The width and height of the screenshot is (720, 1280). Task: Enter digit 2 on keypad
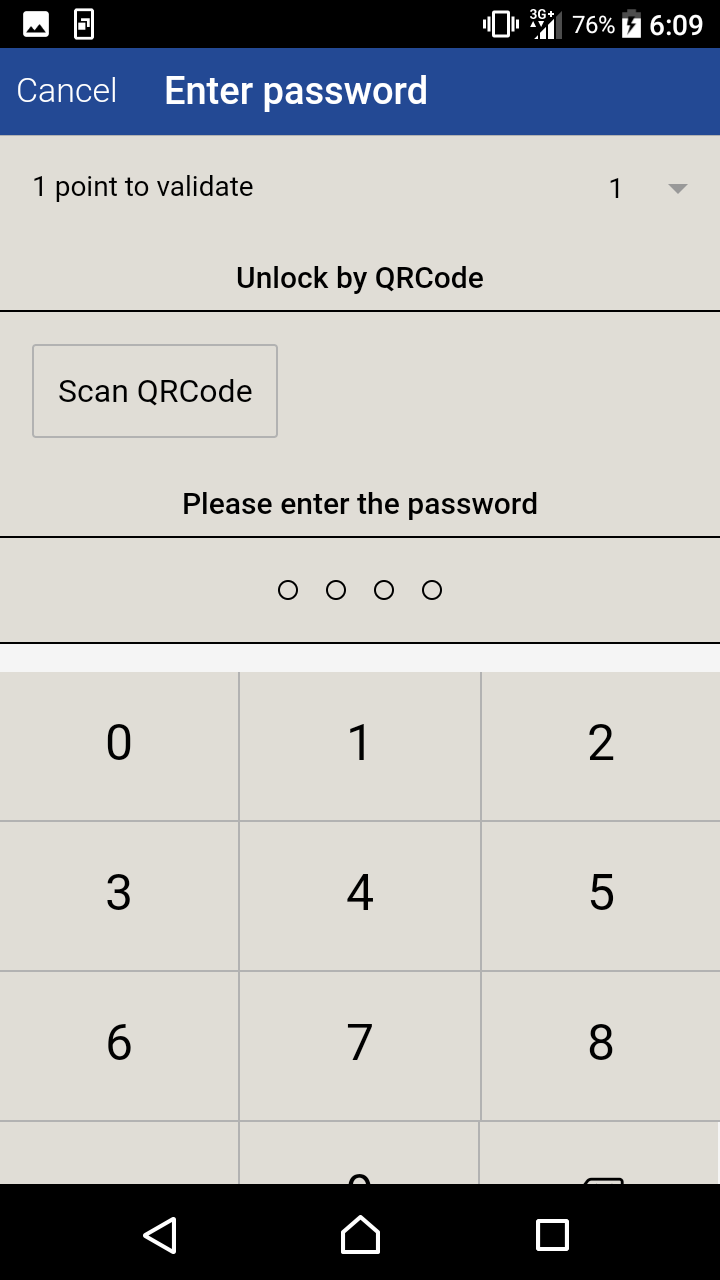click(x=600, y=745)
